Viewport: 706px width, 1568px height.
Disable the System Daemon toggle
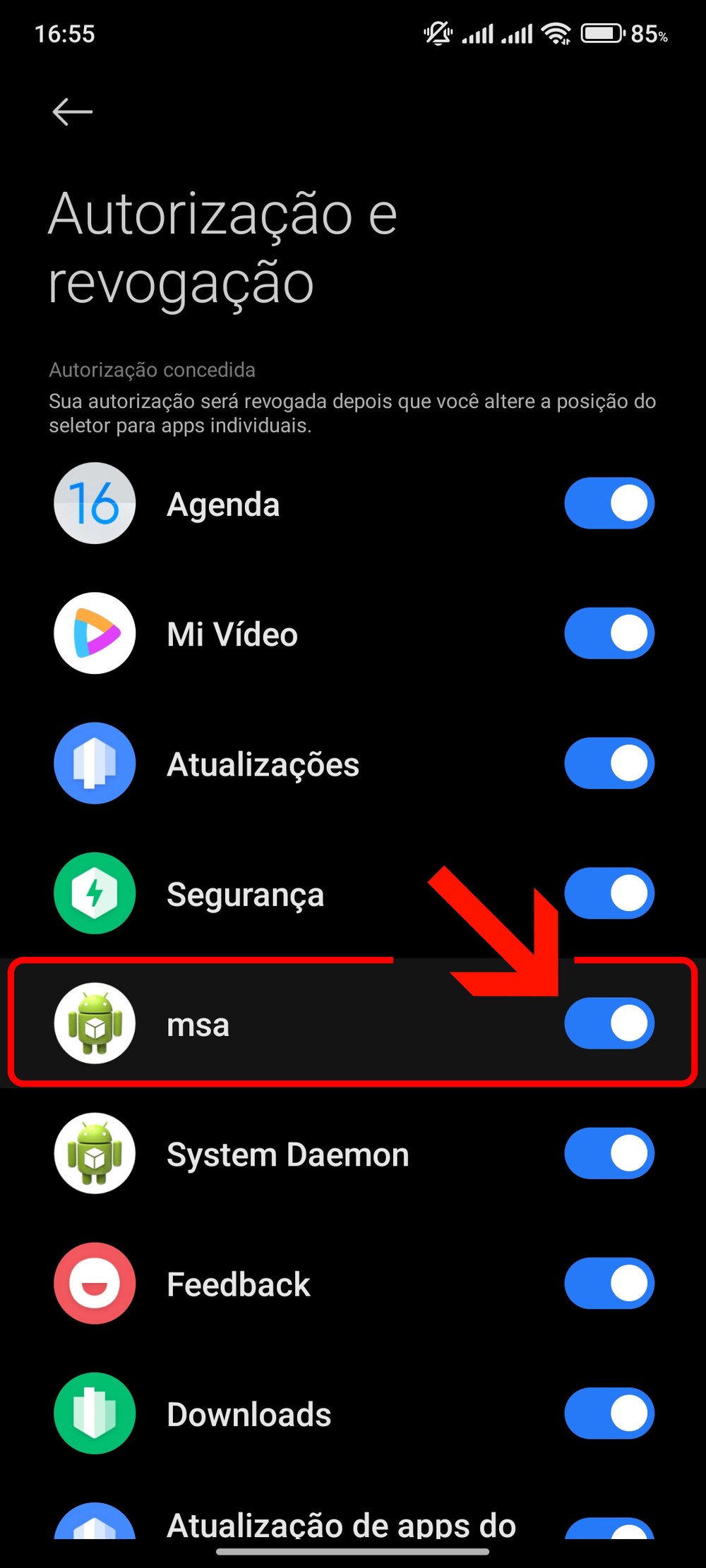[609, 1153]
